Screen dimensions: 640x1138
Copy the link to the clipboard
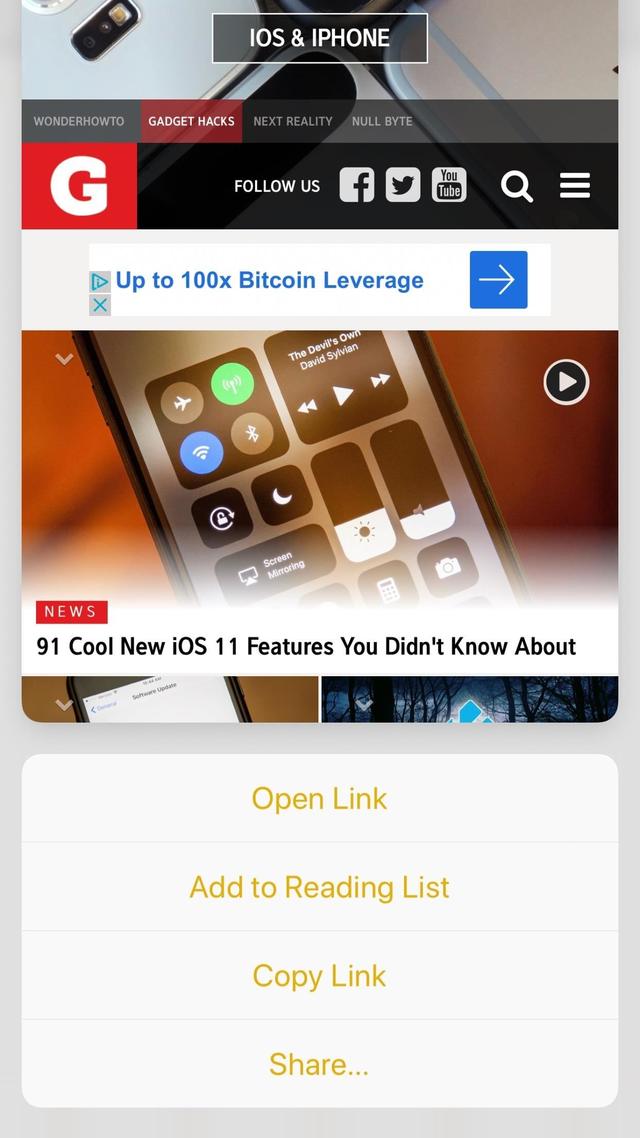point(319,975)
